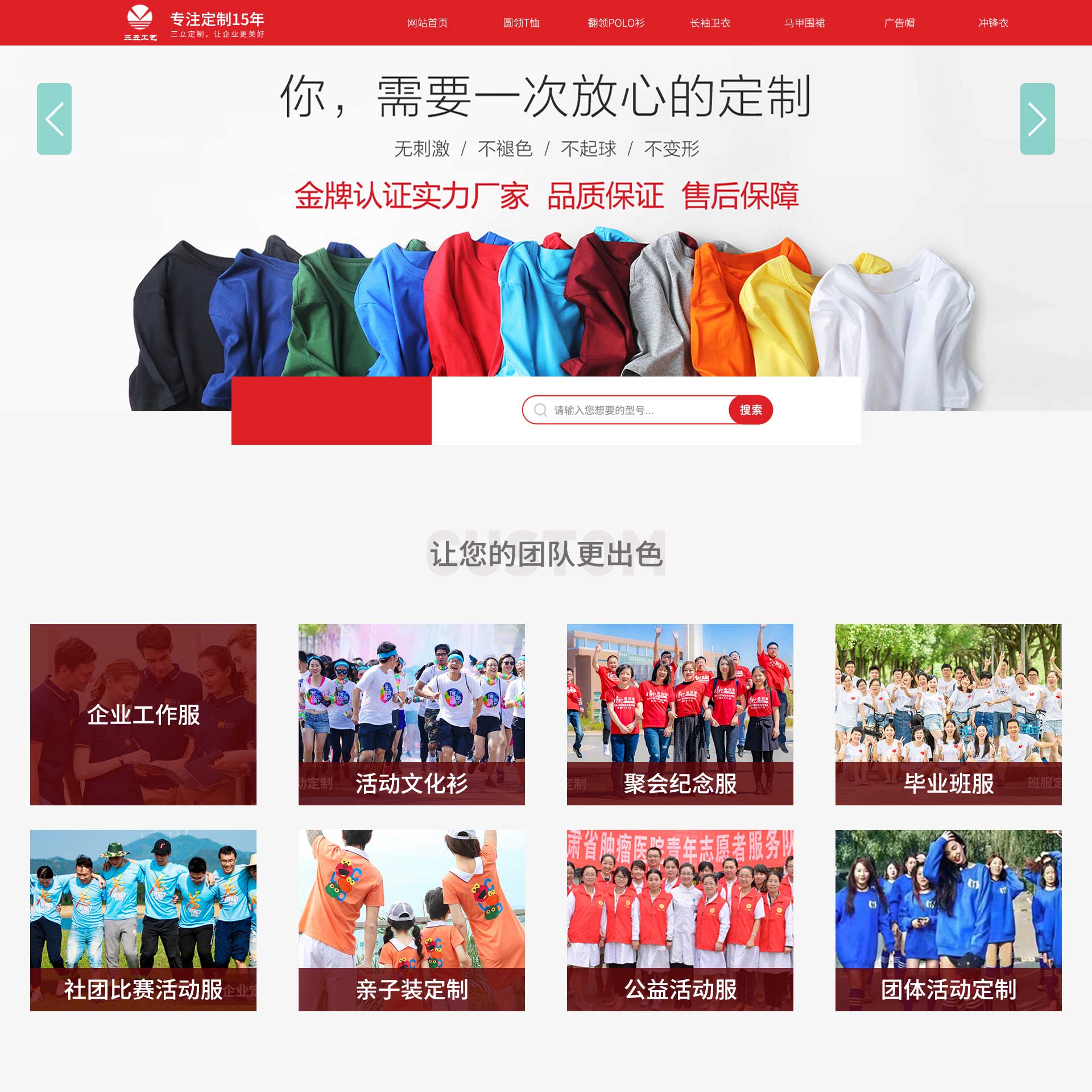
Task: Tap the red 搜索 button
Action: pos(750,410)
